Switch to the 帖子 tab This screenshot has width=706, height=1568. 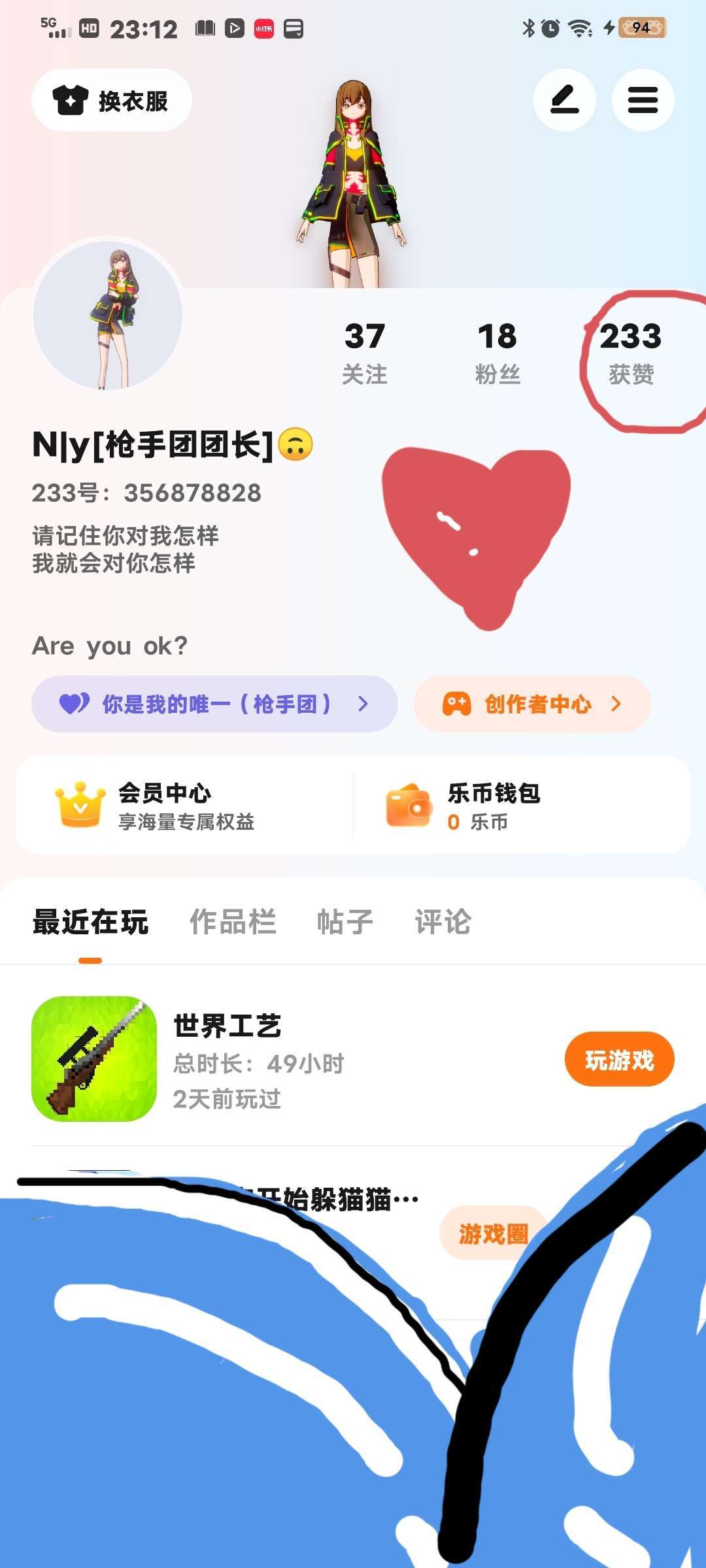pos(345,923)
